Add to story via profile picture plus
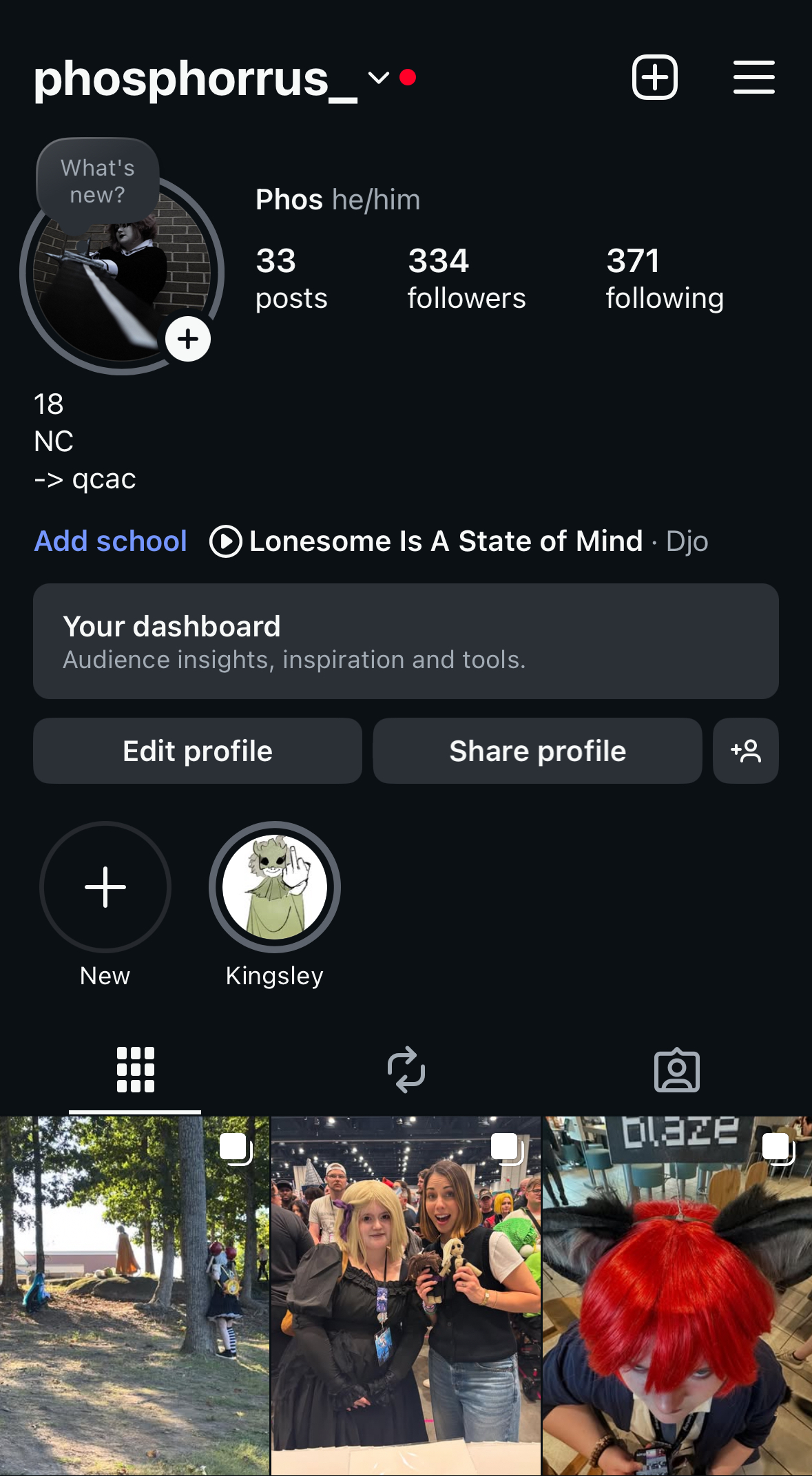 [x=188, y=339]
